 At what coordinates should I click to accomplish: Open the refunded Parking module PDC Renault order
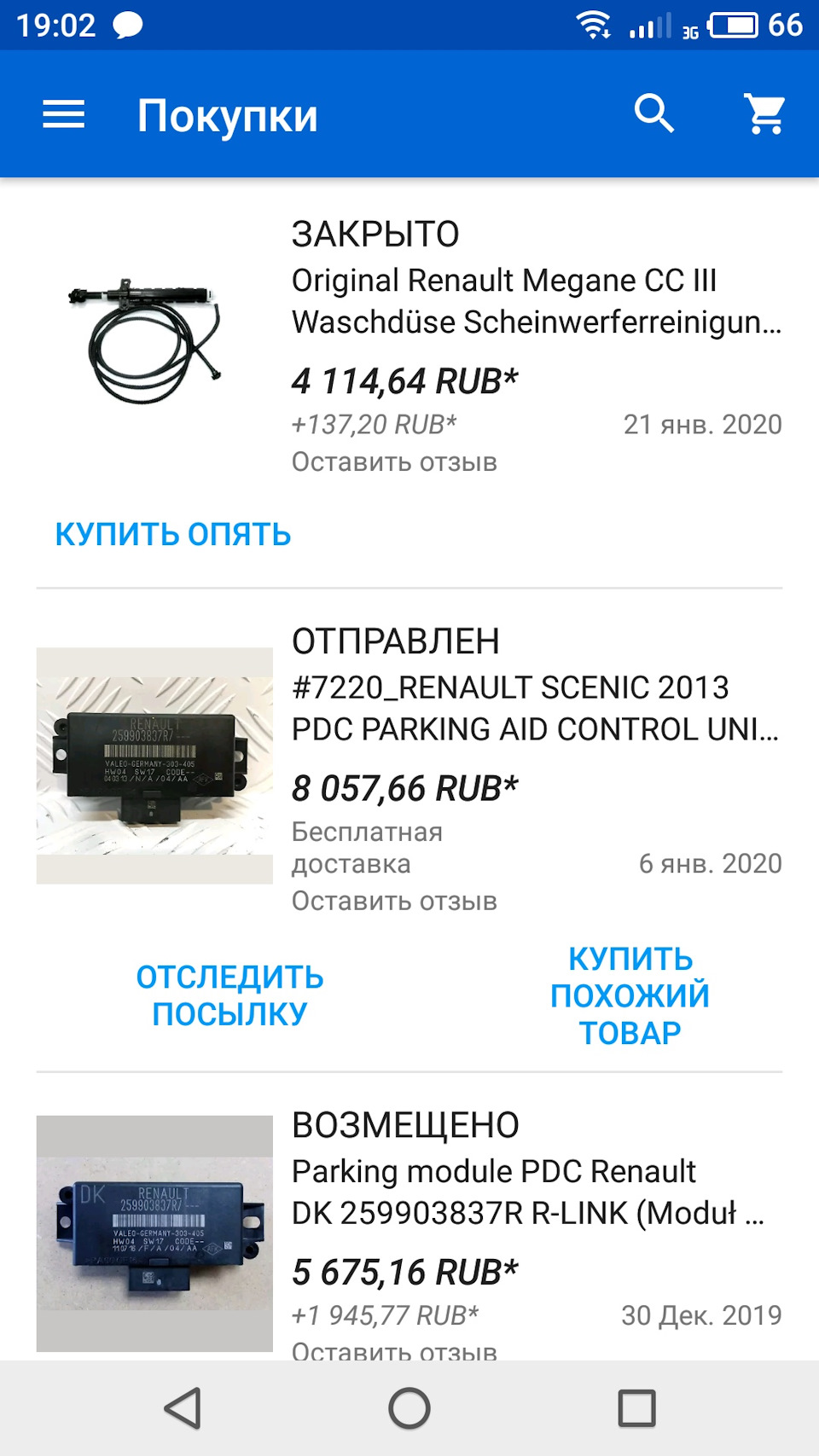[x=527, y=1192]
